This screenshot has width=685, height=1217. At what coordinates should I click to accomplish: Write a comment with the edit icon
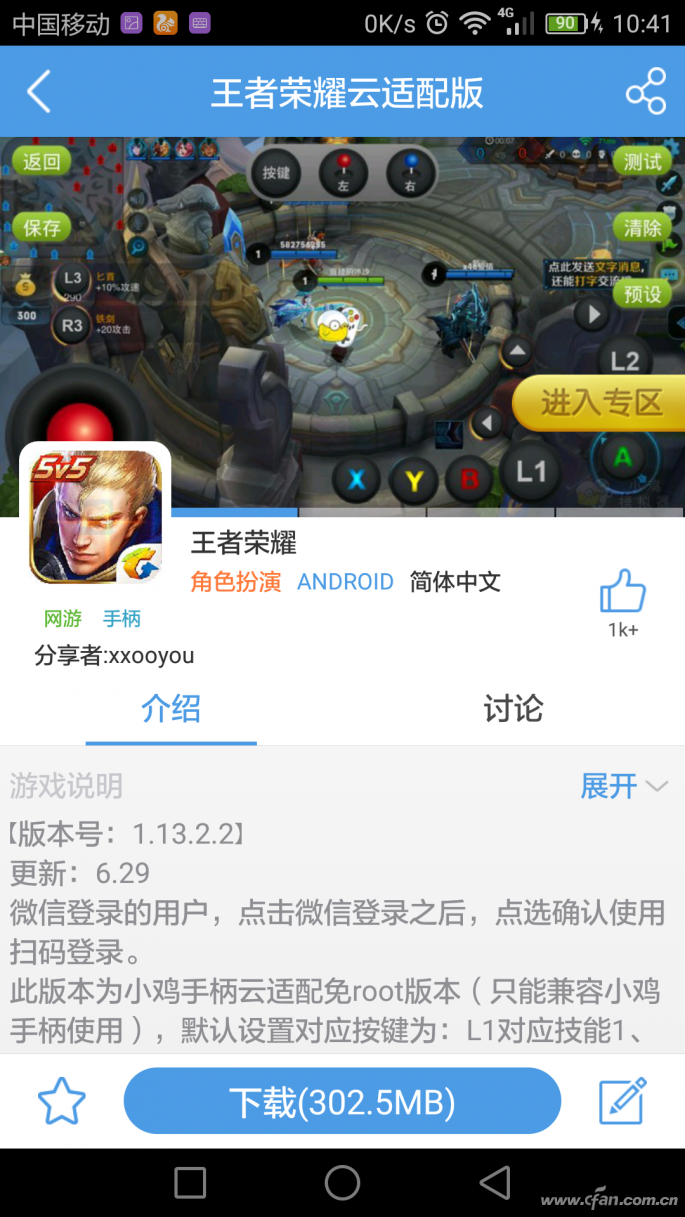622,1101
